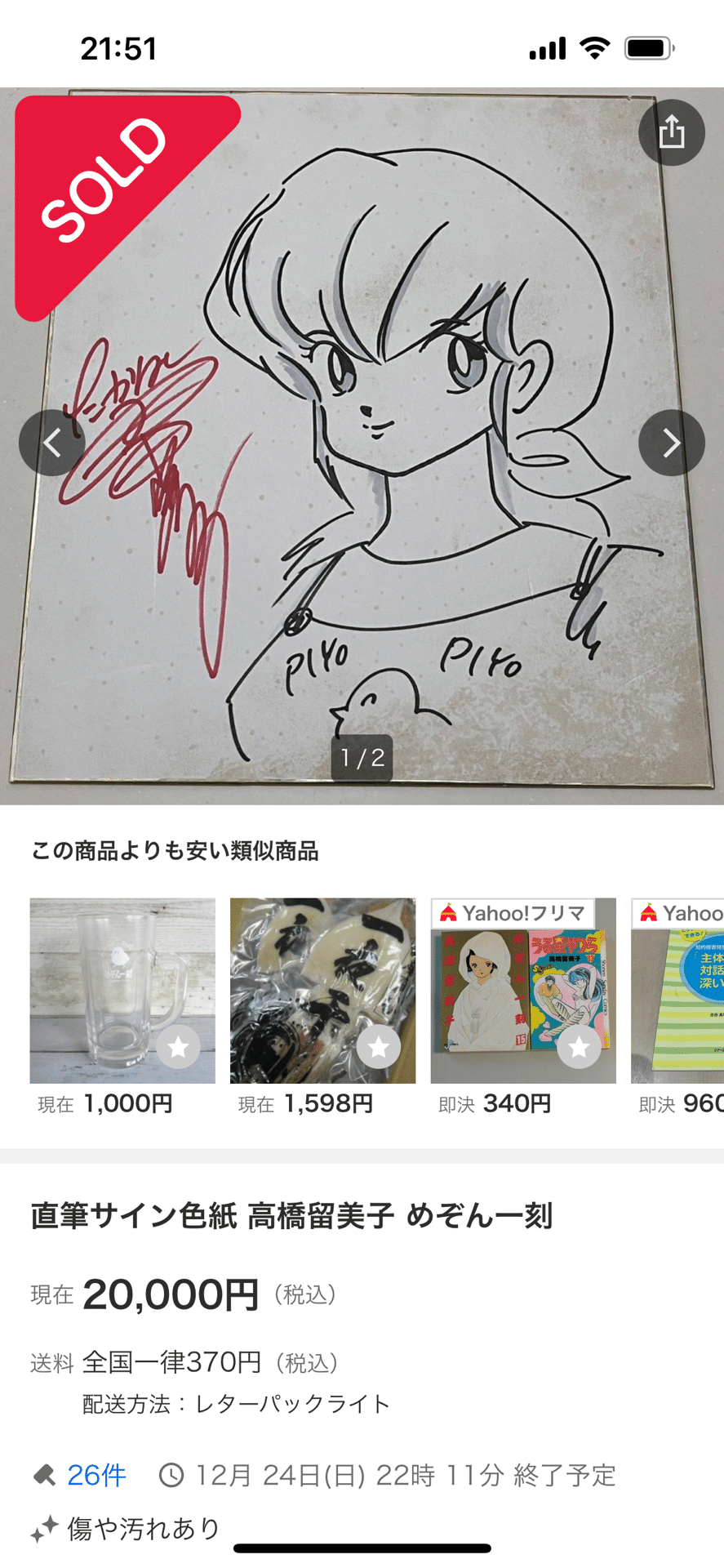Show the next product photo

671,443
